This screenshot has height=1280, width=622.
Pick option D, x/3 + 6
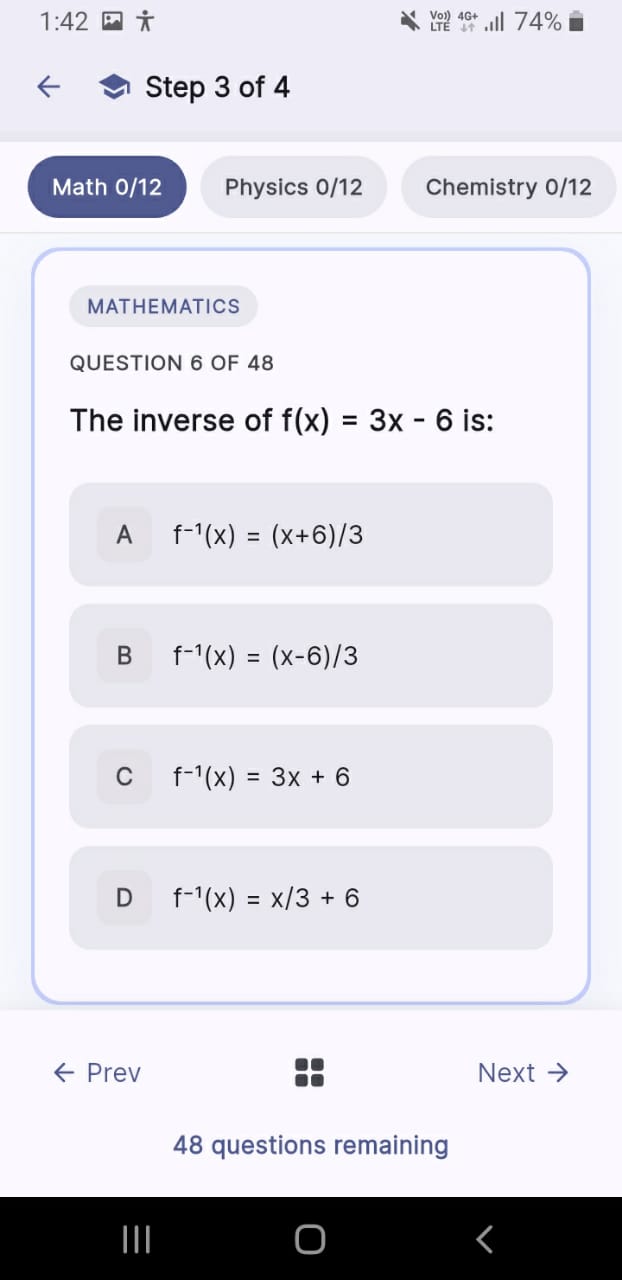[x=311, y=898]
